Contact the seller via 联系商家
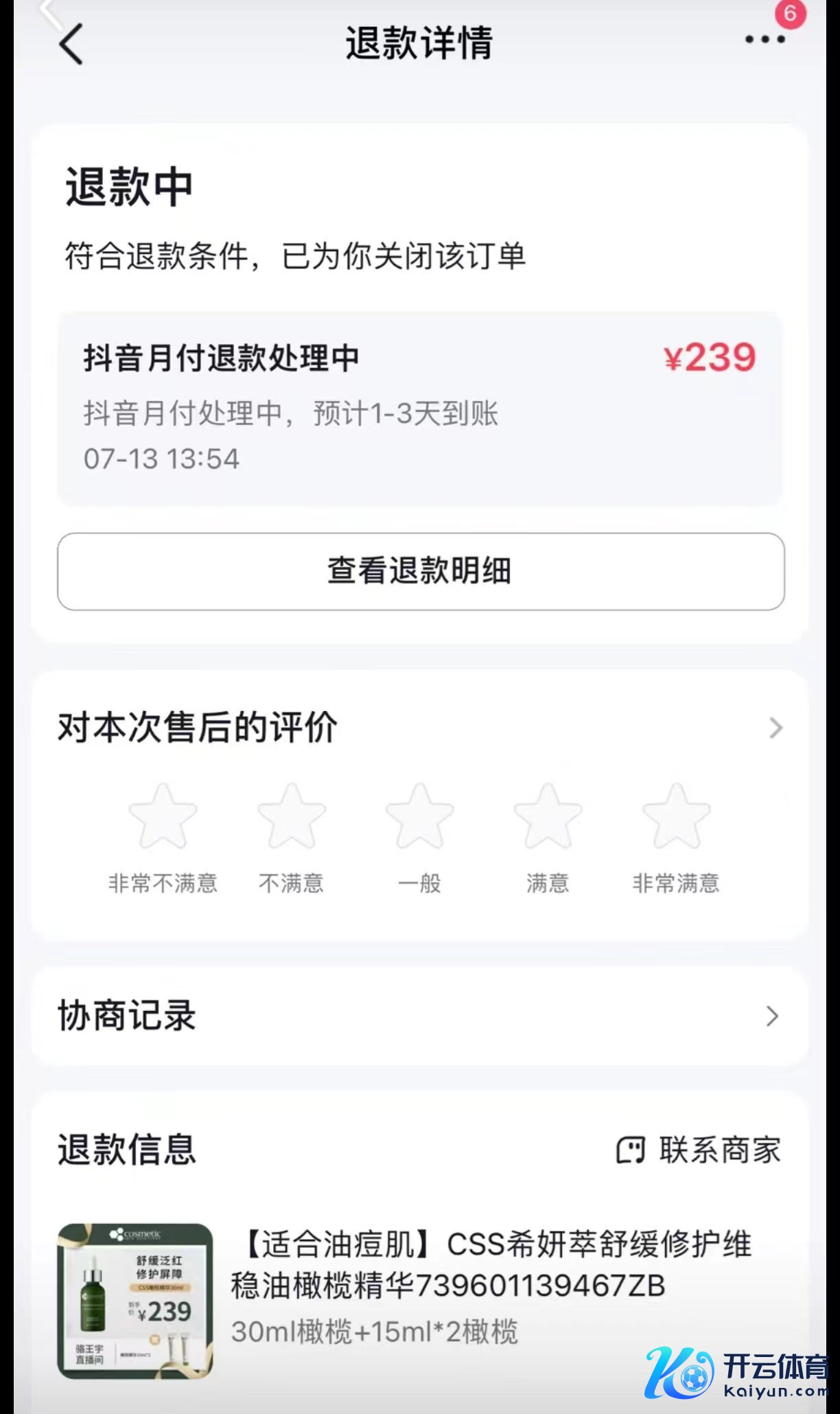 pyautogui.click(x=699, y=1150)
